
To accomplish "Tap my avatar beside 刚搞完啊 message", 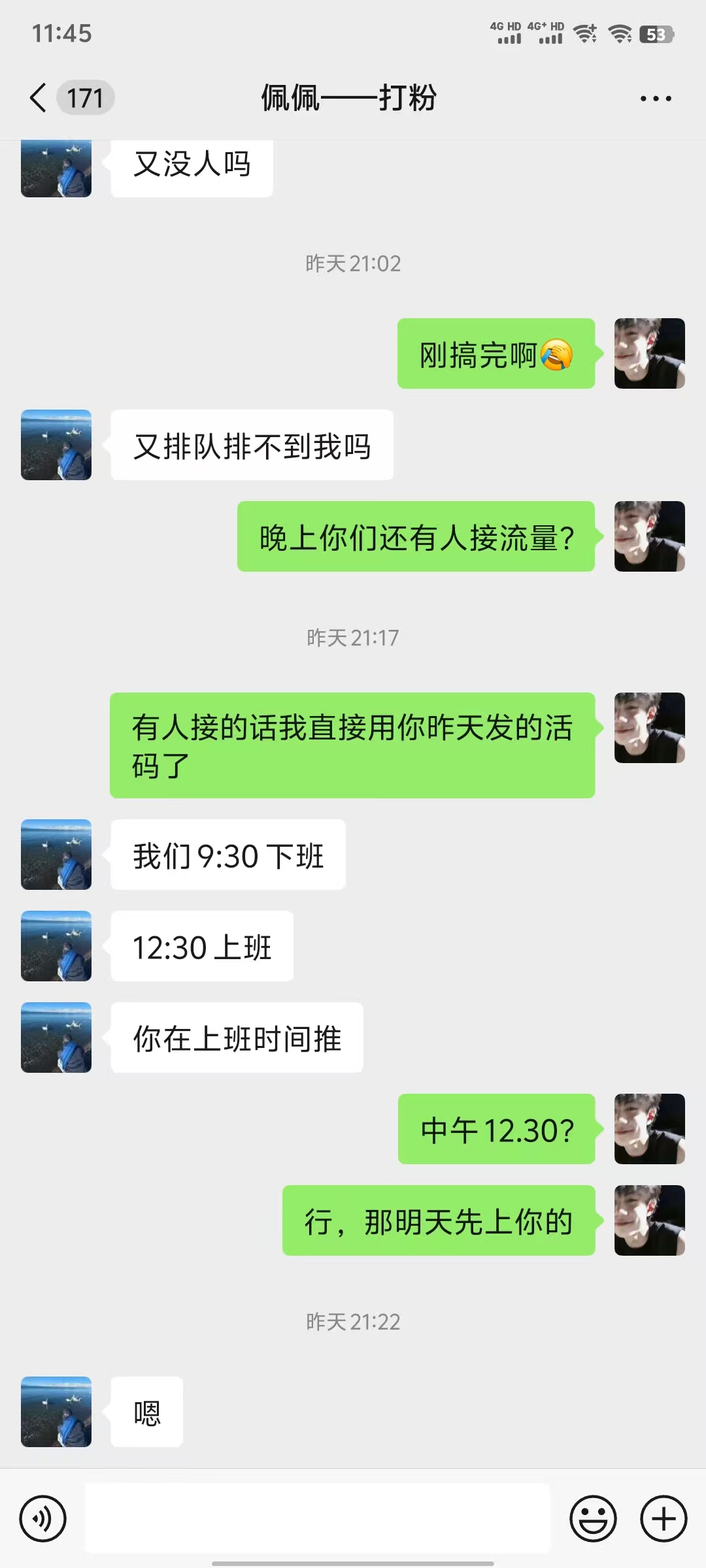I will [x=649, y=353].
